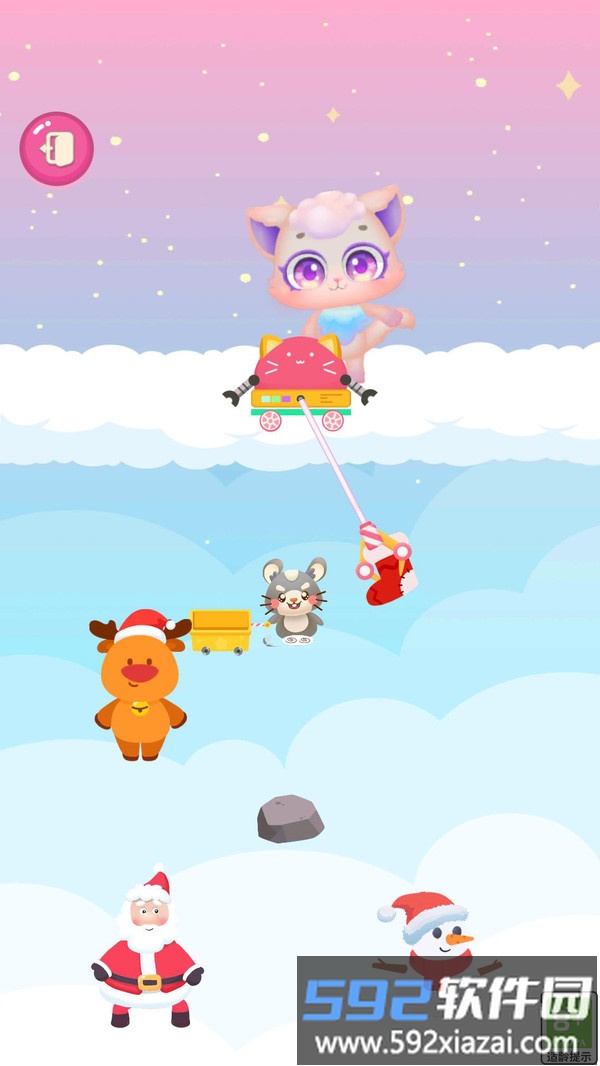600x1066 pixels.
Task: Exit the game via pink door icon
Action: tap(56, 149)
